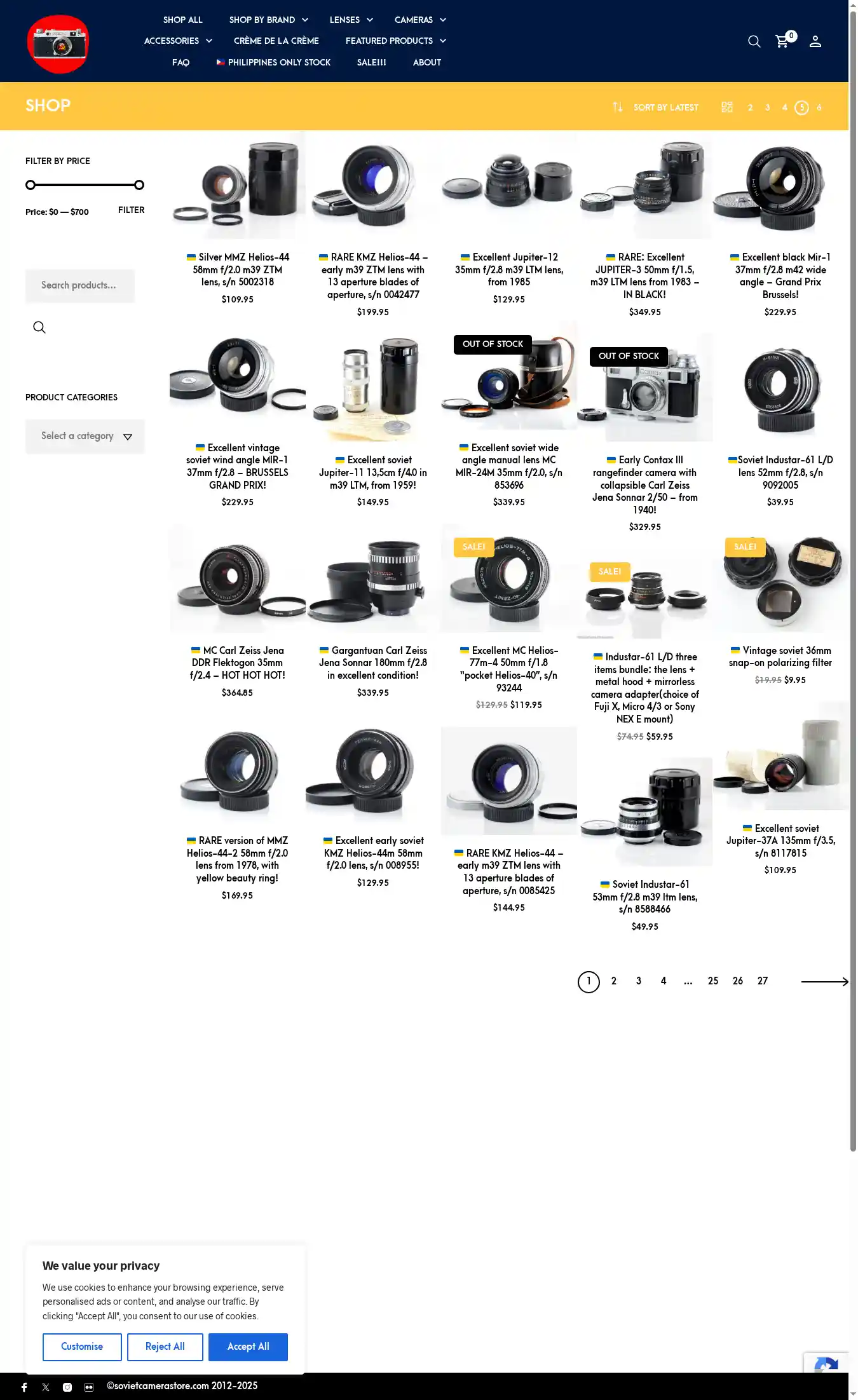The width and height of the screenshot is (858, 1400).
Task: Open Gargantuan Carl Zeiss Jena Sonnar 180mm
Action: coord(373,663)
